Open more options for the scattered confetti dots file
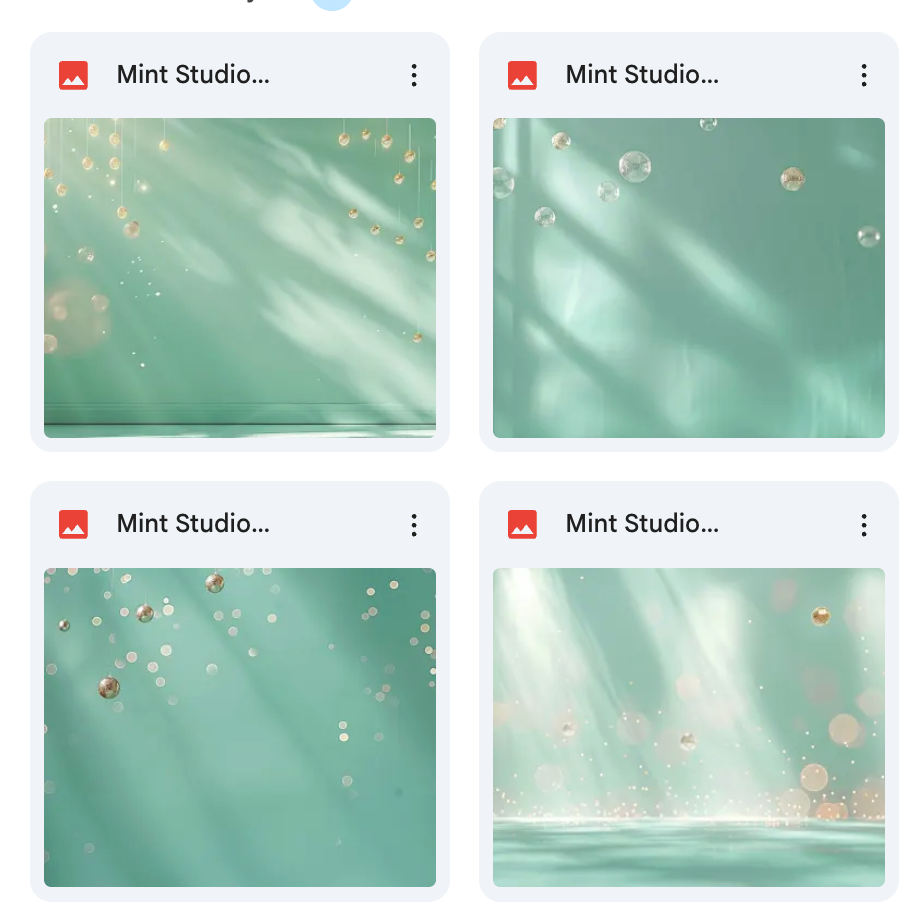Image resolution: width=914 pixels, height=922 pixels. 414,524
